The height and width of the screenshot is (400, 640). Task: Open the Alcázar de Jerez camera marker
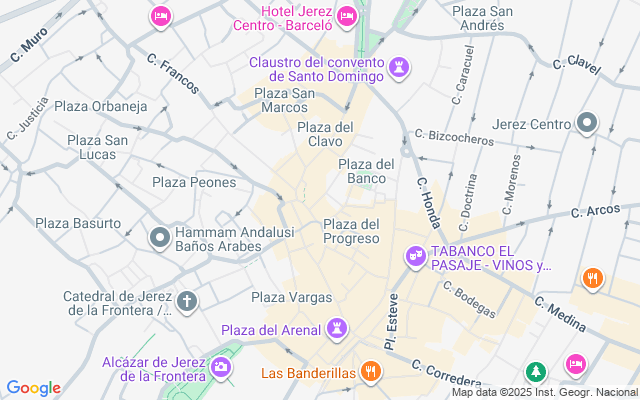pos(220,369)
